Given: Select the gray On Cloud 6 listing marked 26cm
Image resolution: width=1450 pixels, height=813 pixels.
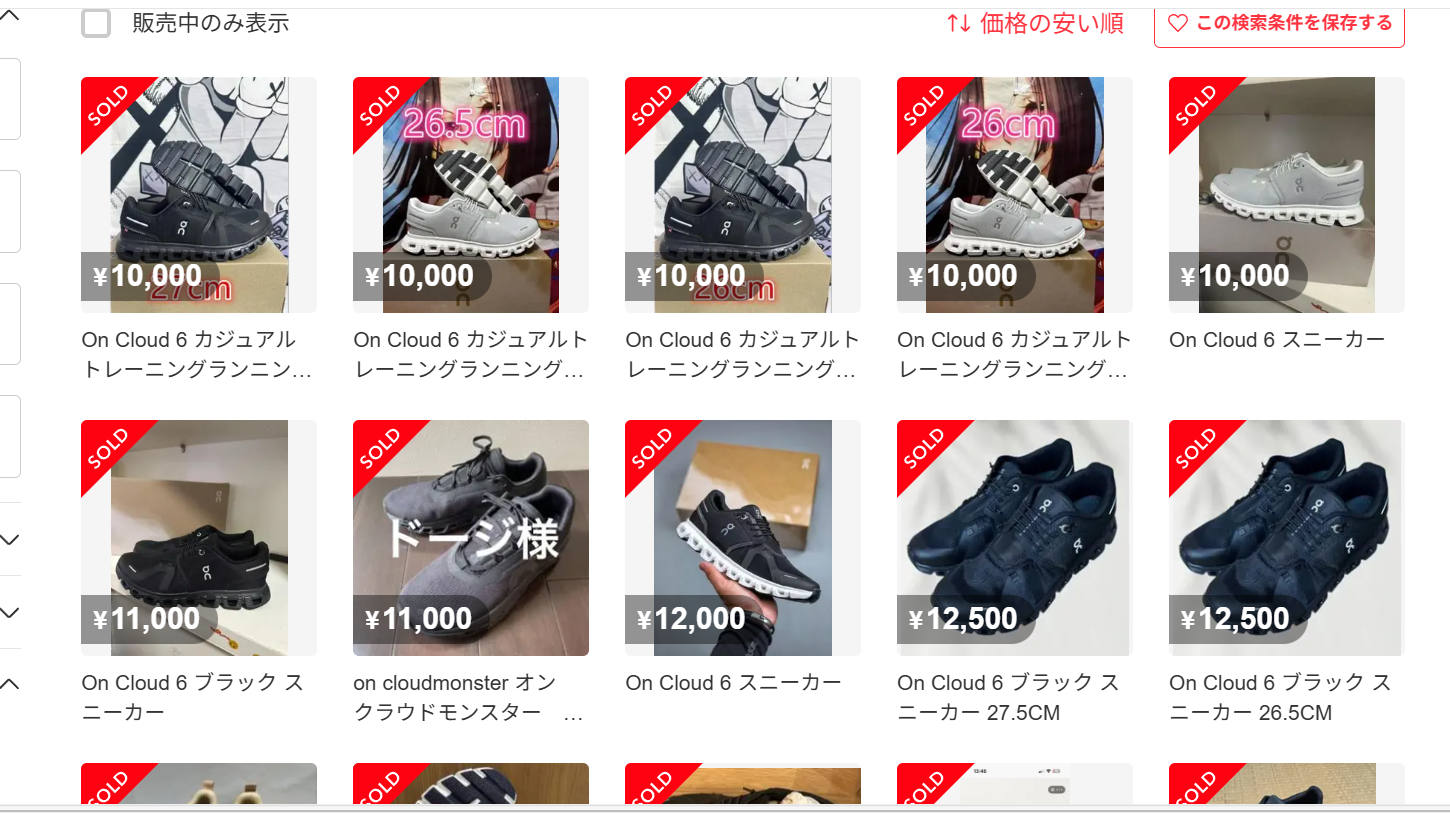Looking at the screenshot, I should click(x=1014, y=195).
